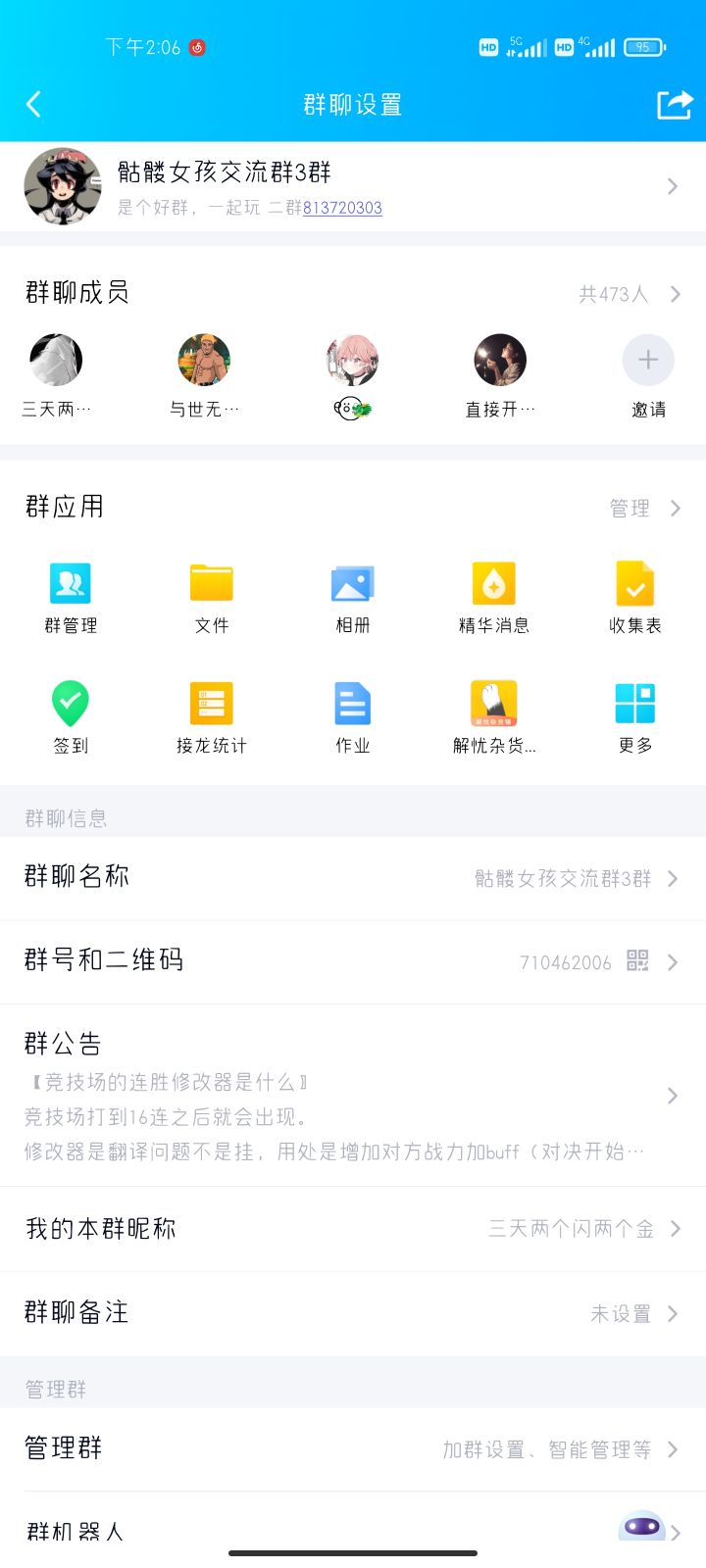706x1568 pixels.
Task: Expand the 群聊名称 group name row
Action: pyautogui.click(x=353, y=877)
